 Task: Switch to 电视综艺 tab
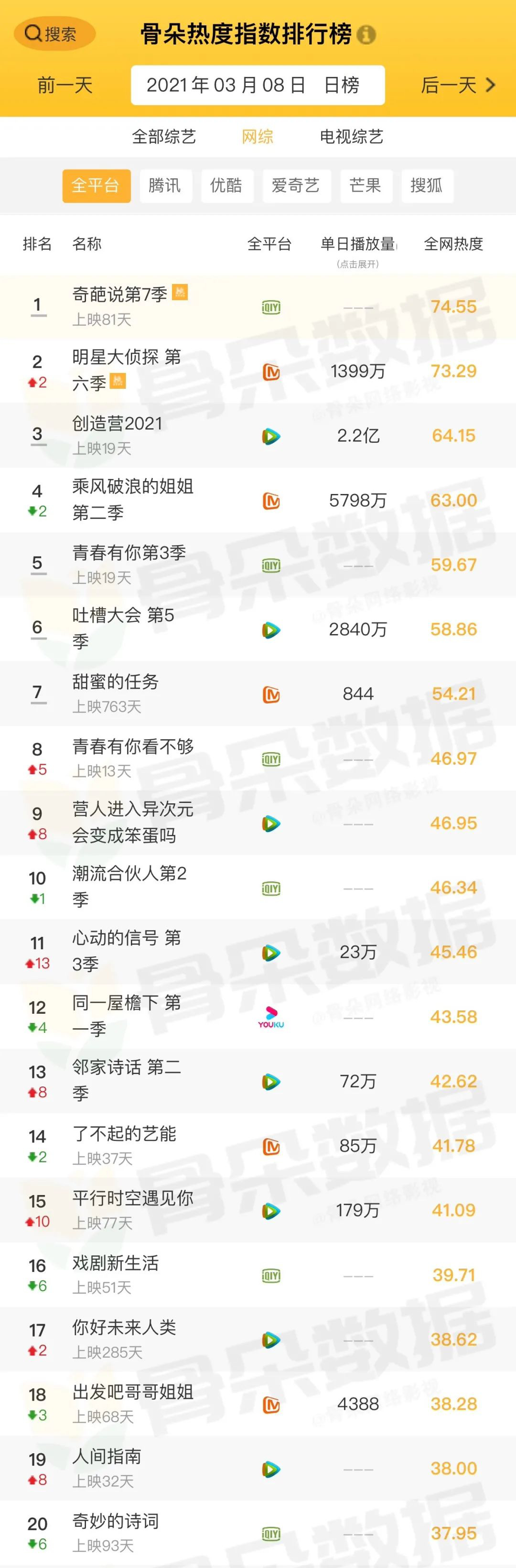tap(351, 136)
